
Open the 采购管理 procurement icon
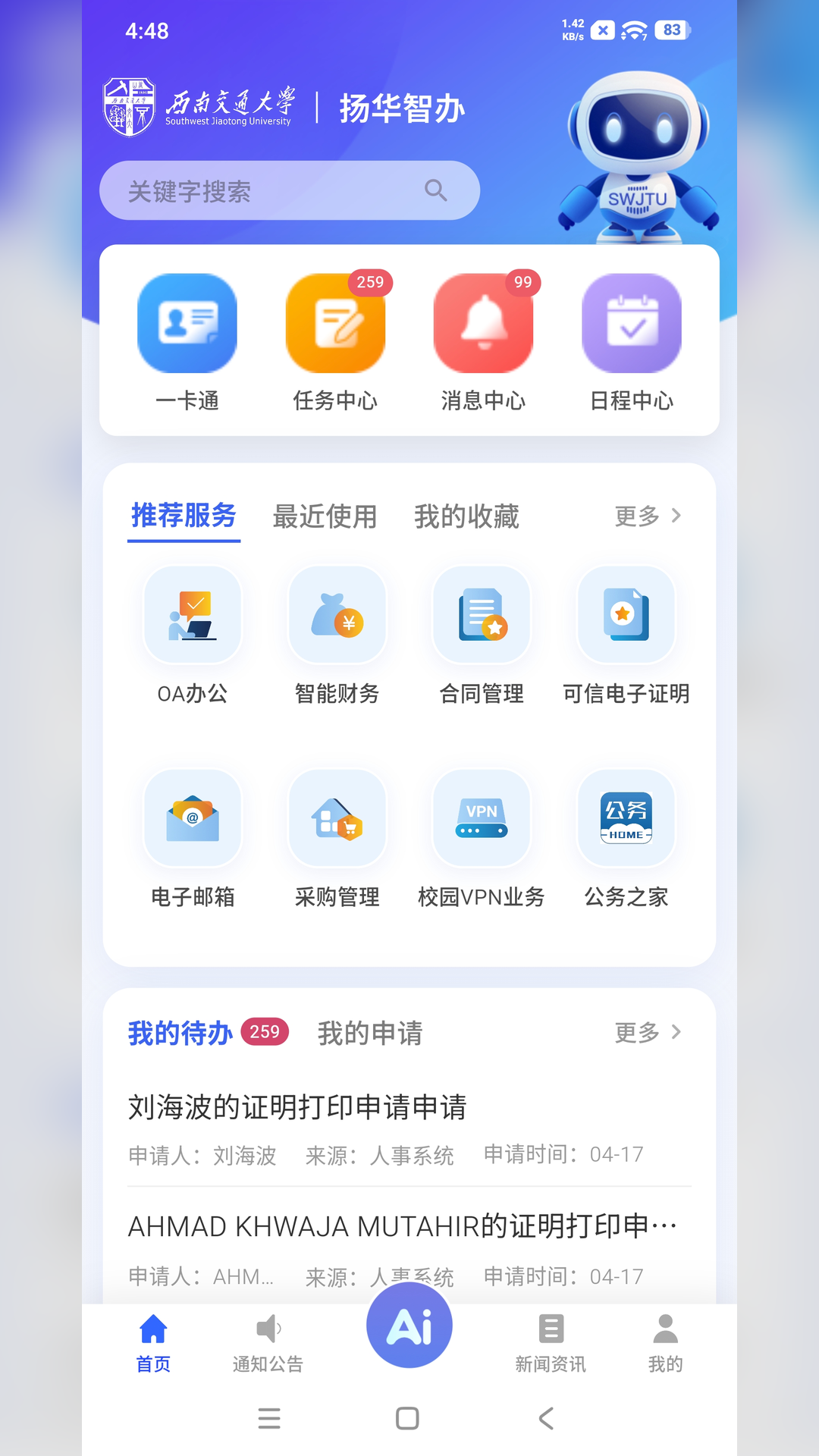337,819
